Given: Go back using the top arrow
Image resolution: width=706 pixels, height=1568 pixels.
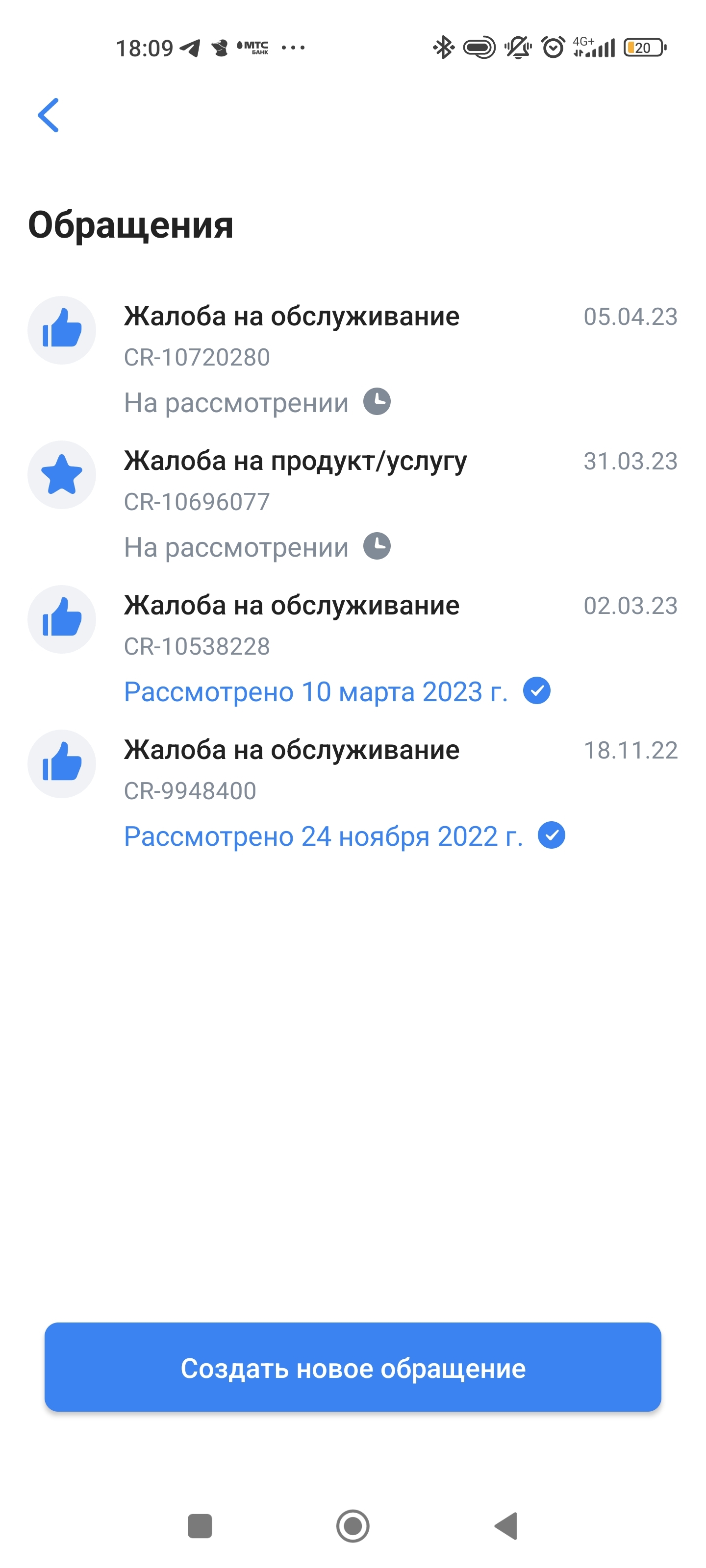Looking at the screenshot, I should (x=49, y=115).
